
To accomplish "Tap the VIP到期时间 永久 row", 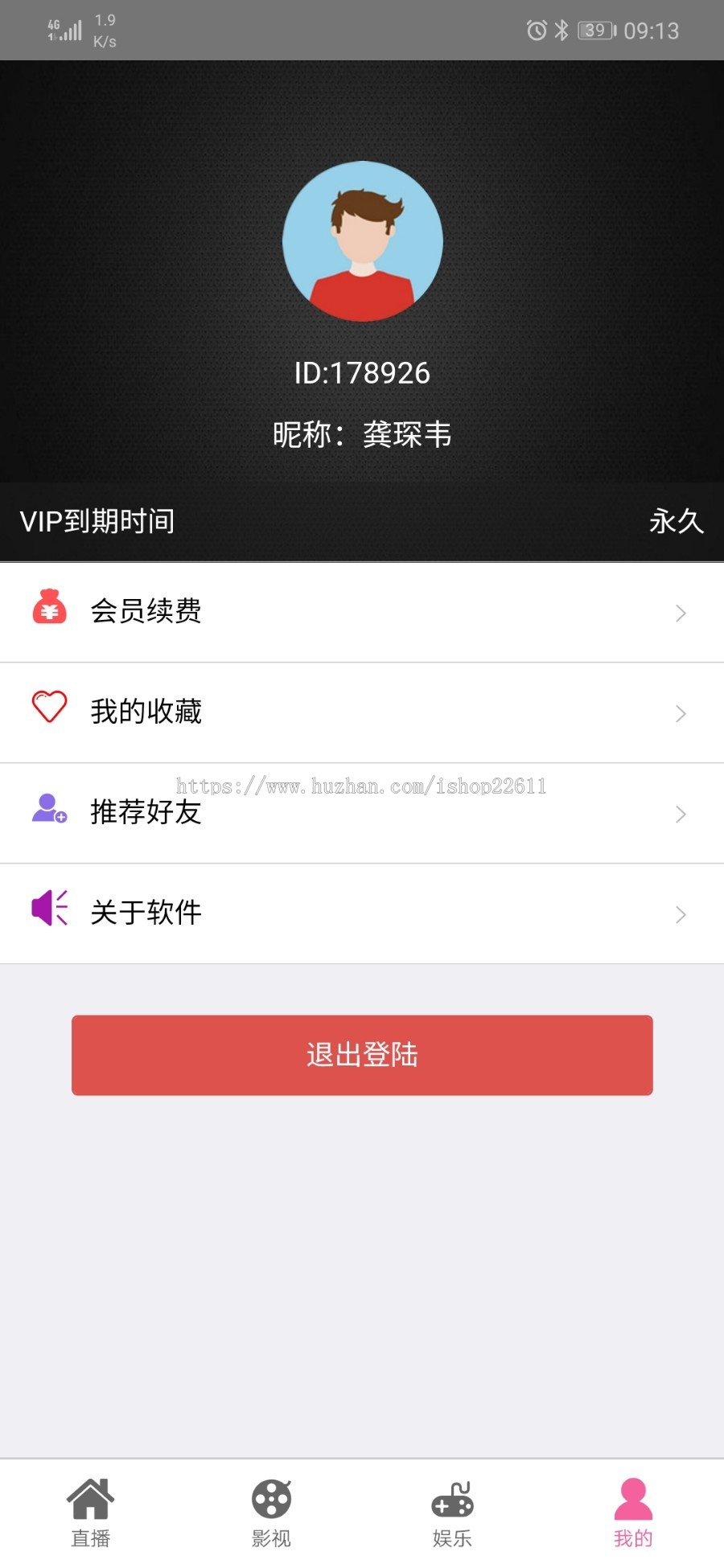I will (x=362, y=521).
